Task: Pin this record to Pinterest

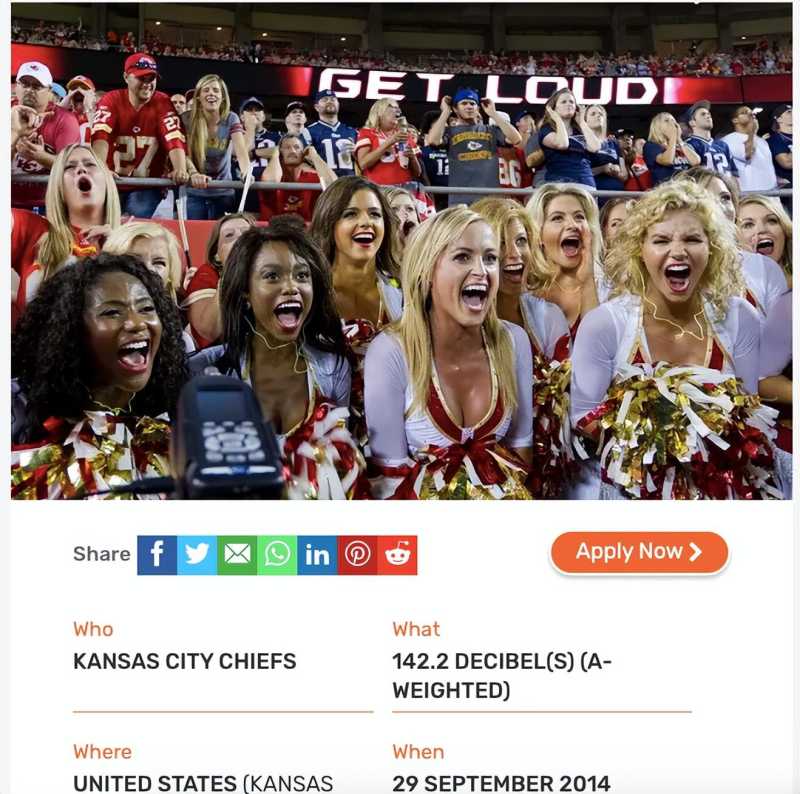Action: (357, 555)
